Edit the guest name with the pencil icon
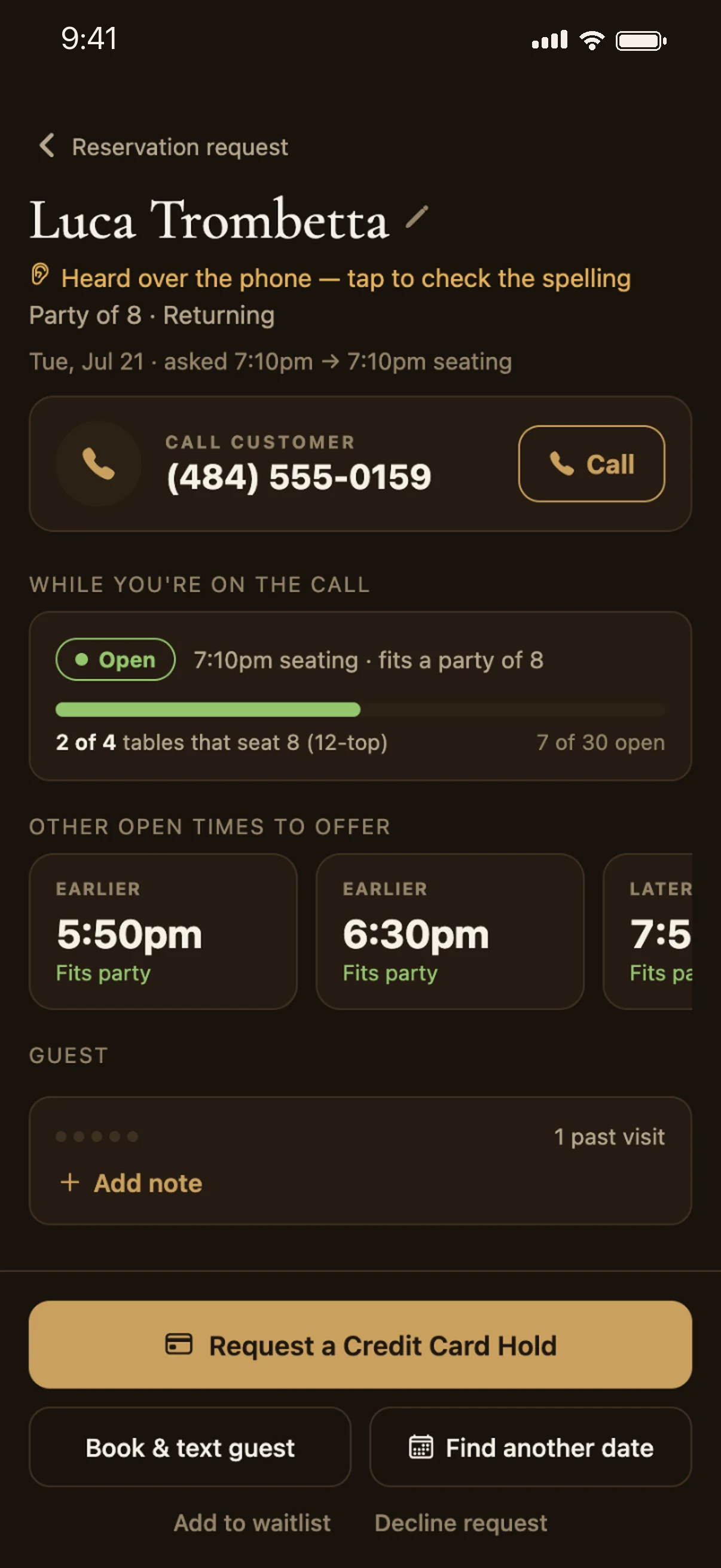The image size is (721, 1568). (417, 217)
